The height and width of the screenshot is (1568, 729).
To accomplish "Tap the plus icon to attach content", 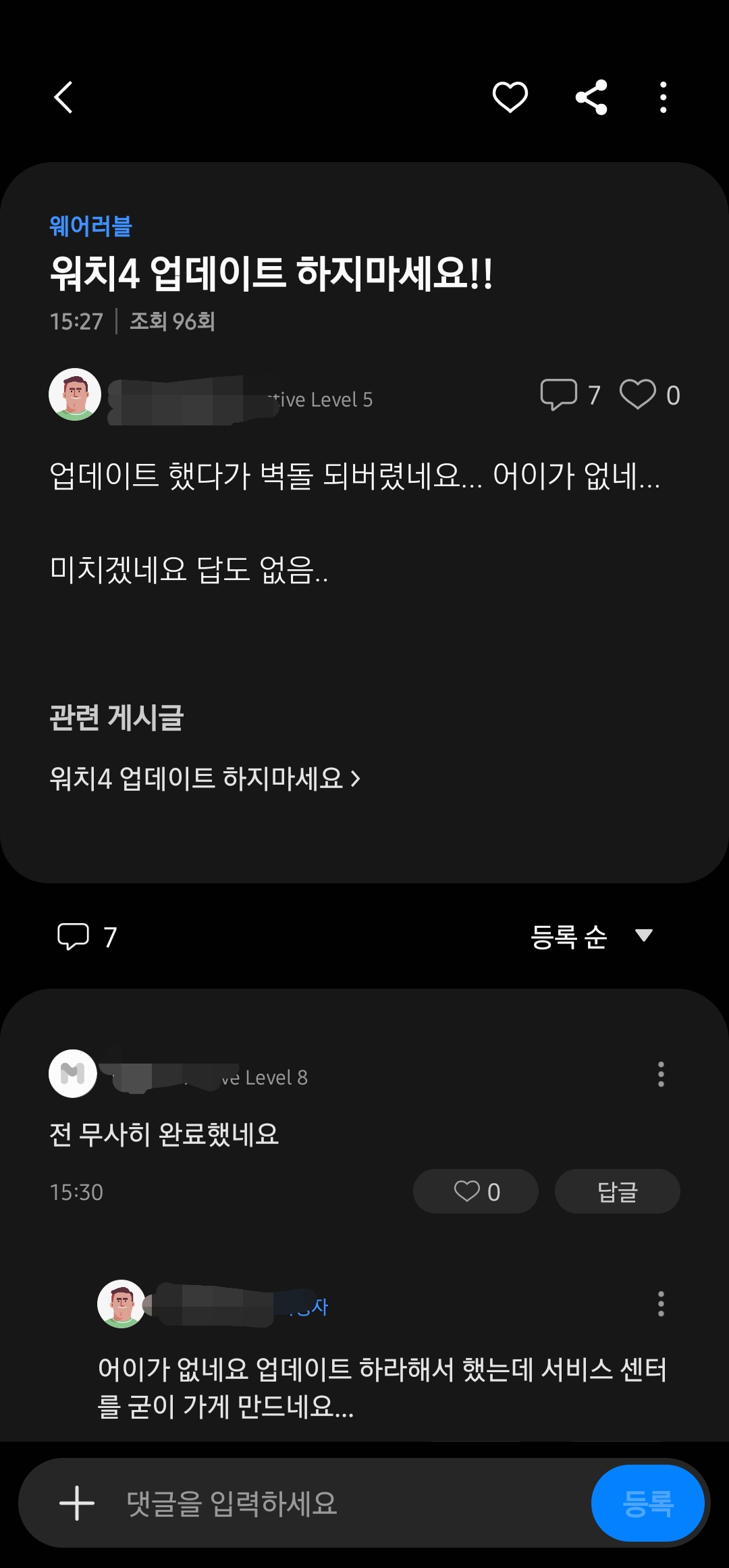I will pos(77,1503).
